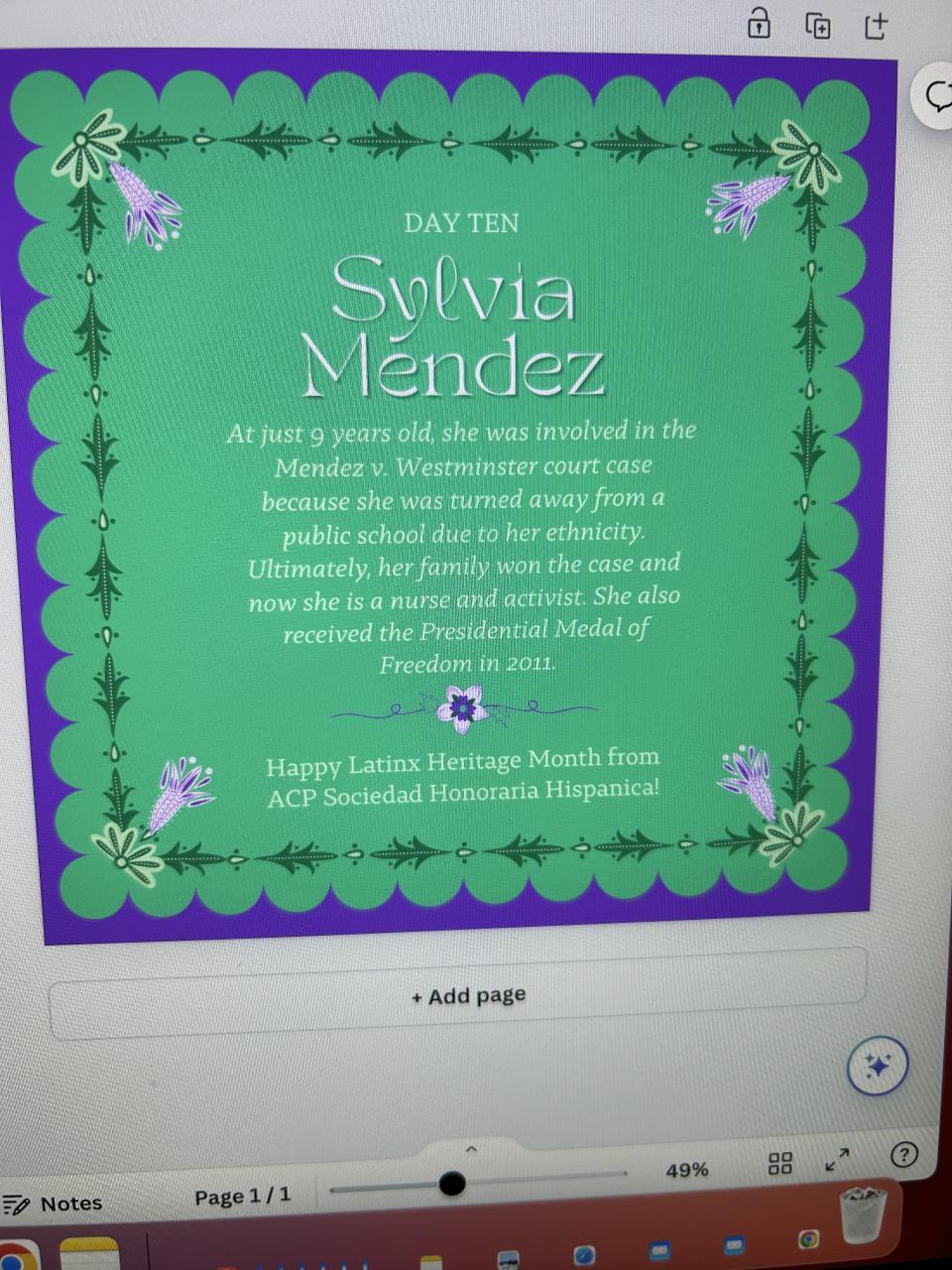Tap the + Add page button

click(468, 995)
